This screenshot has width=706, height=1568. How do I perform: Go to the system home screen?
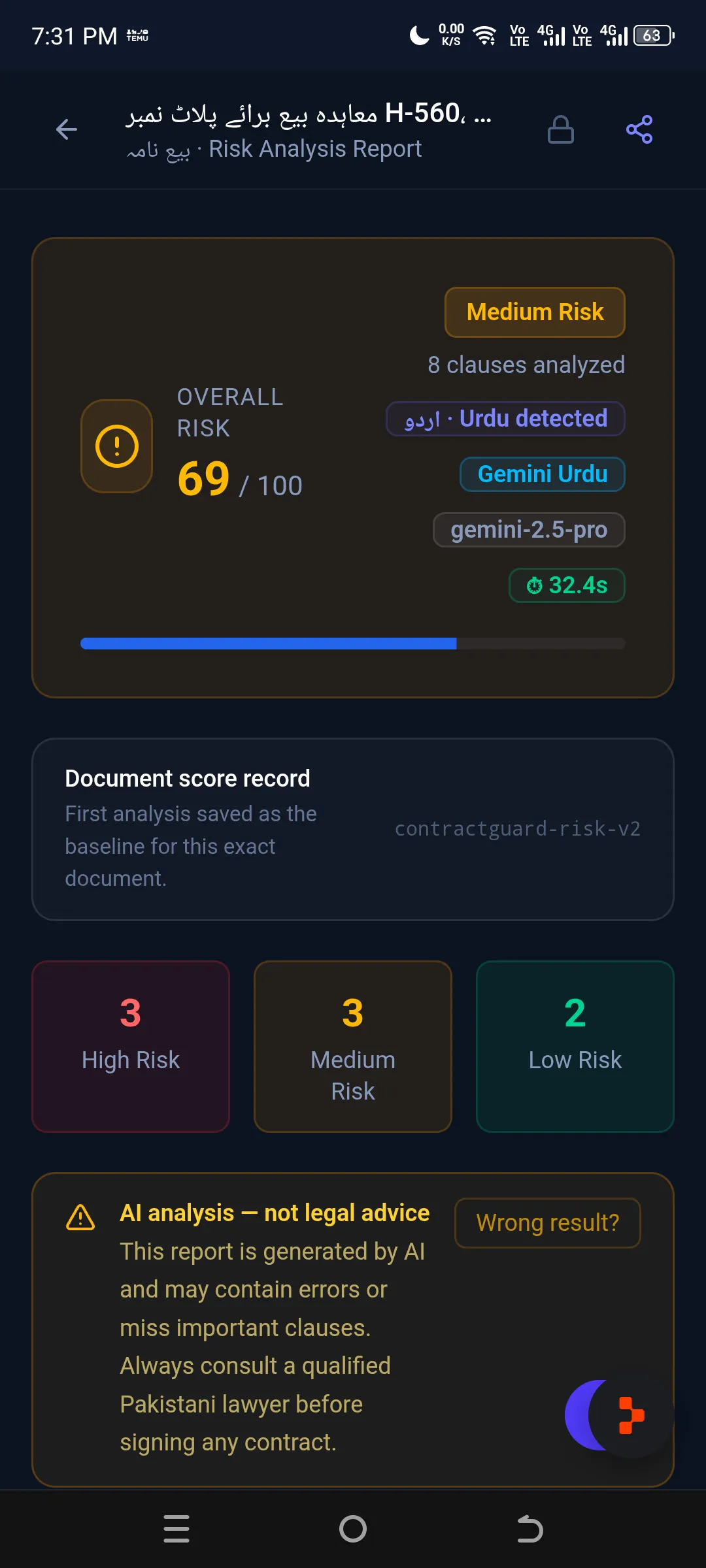(x=353, y=1529)
